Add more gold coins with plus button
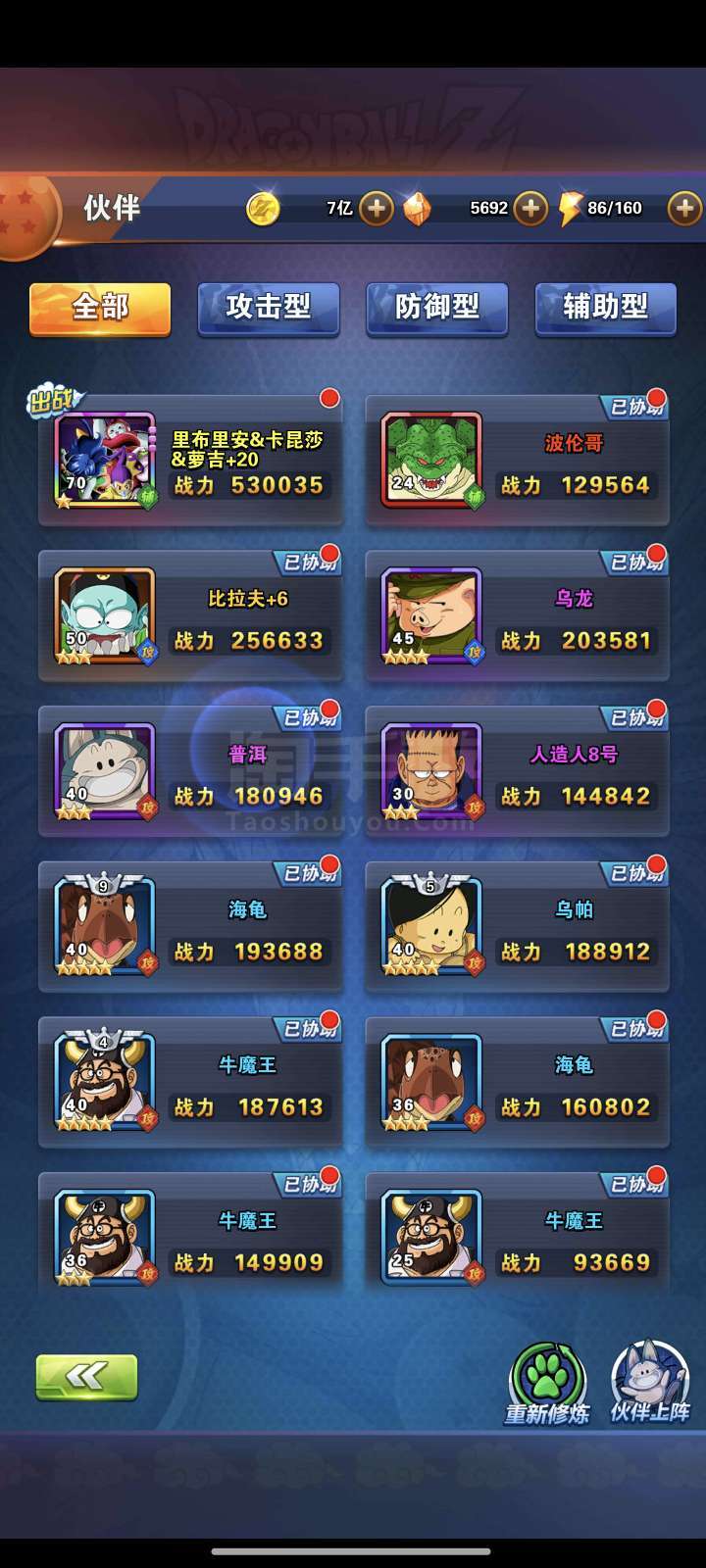The image size is (706, 1568). (x=376, y=208)
